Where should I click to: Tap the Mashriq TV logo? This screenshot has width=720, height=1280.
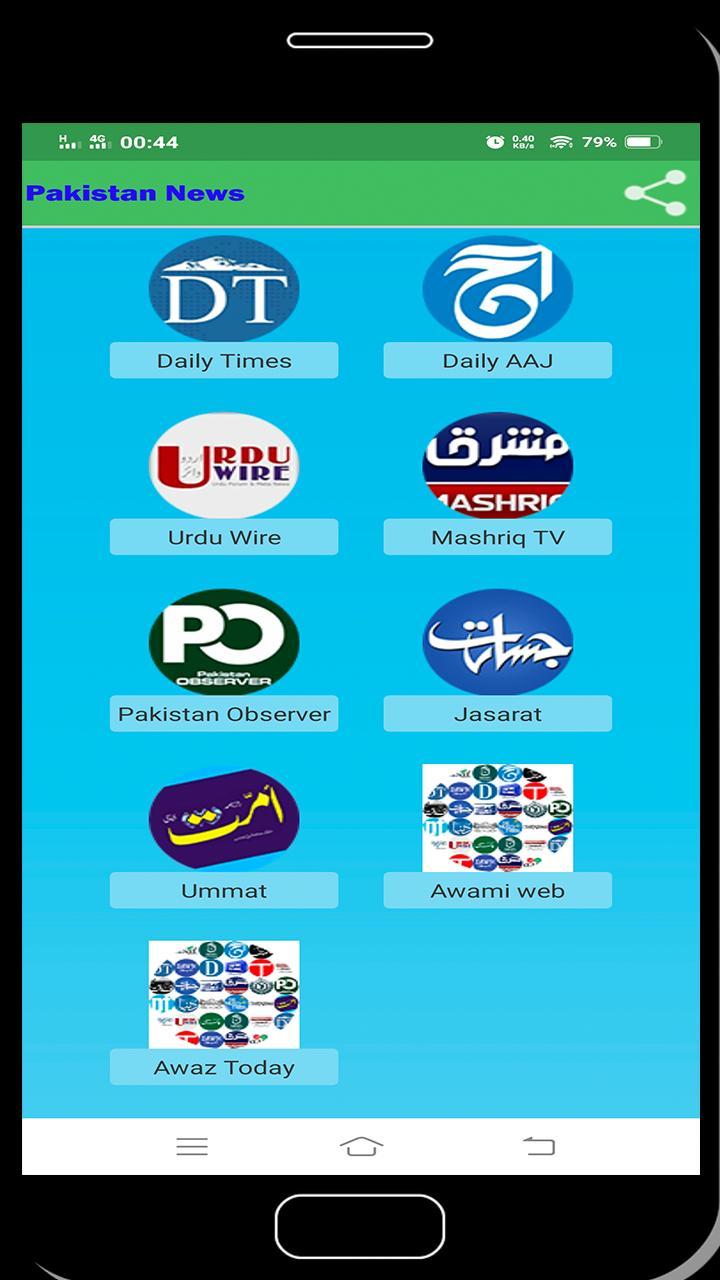497,463
